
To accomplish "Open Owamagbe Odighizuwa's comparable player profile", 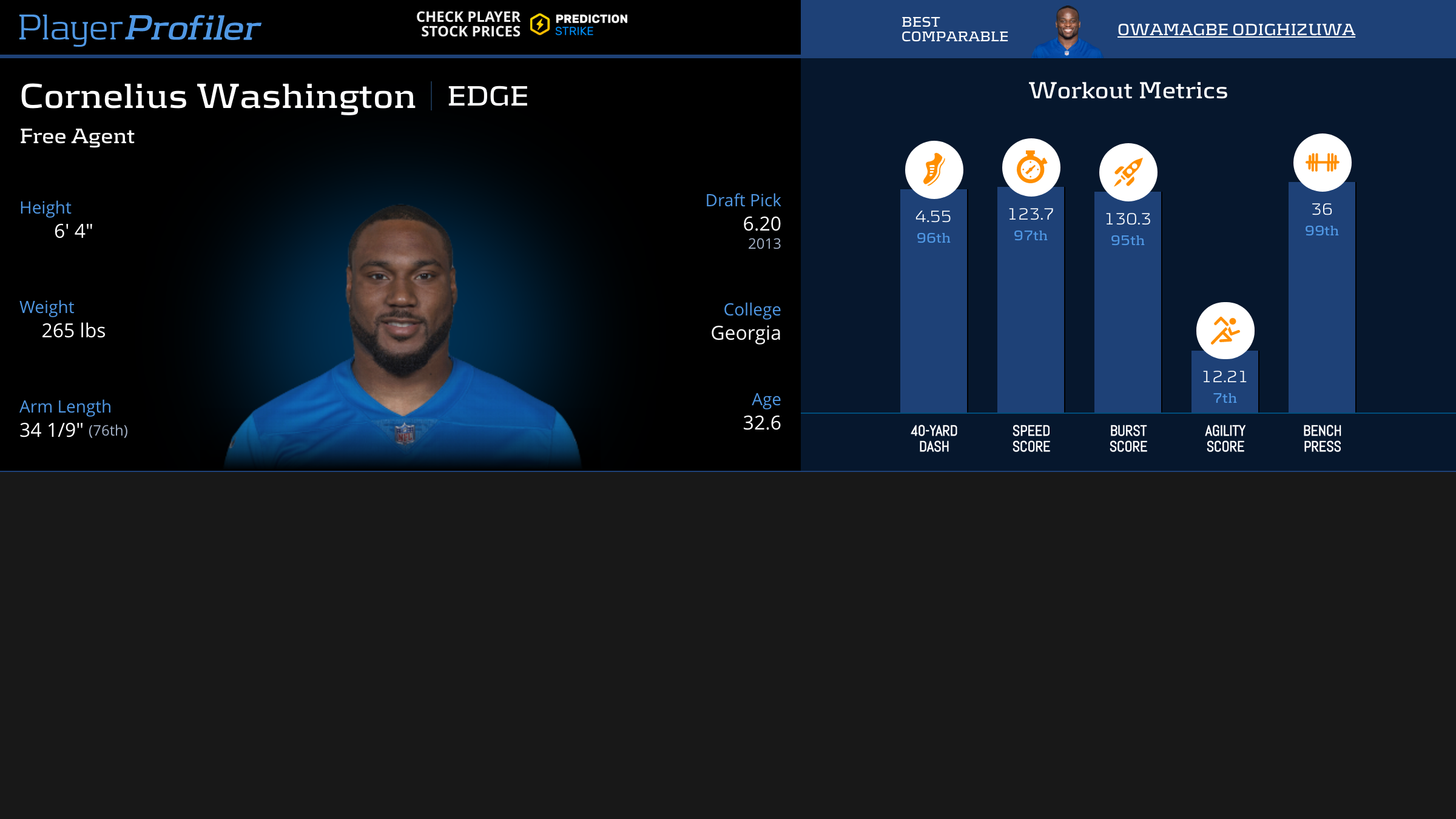I will 1235,30.
